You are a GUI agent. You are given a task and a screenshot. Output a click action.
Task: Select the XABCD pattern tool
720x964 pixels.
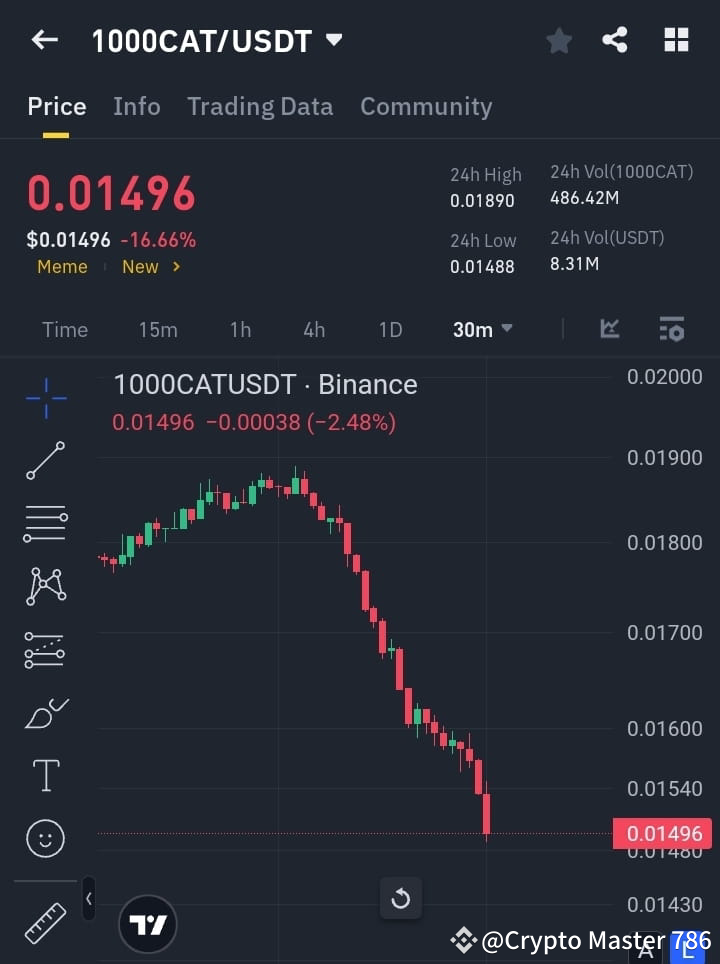[x=45, y=586]
